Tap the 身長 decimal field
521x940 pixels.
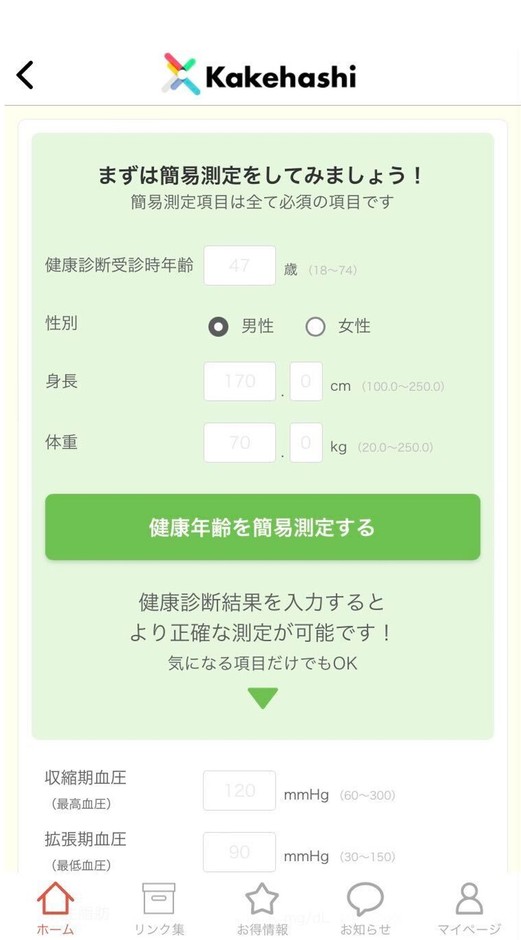point(306,381)
